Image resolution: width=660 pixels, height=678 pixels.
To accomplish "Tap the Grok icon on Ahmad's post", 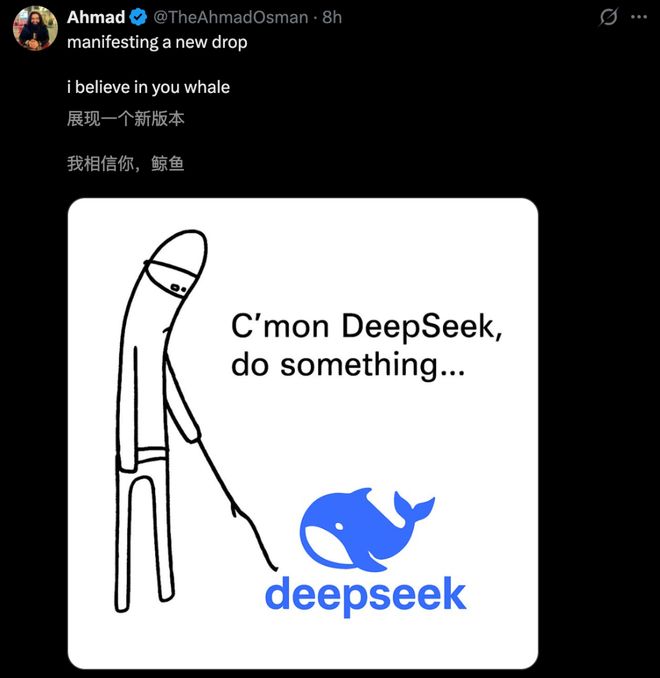I will [607, 17].
